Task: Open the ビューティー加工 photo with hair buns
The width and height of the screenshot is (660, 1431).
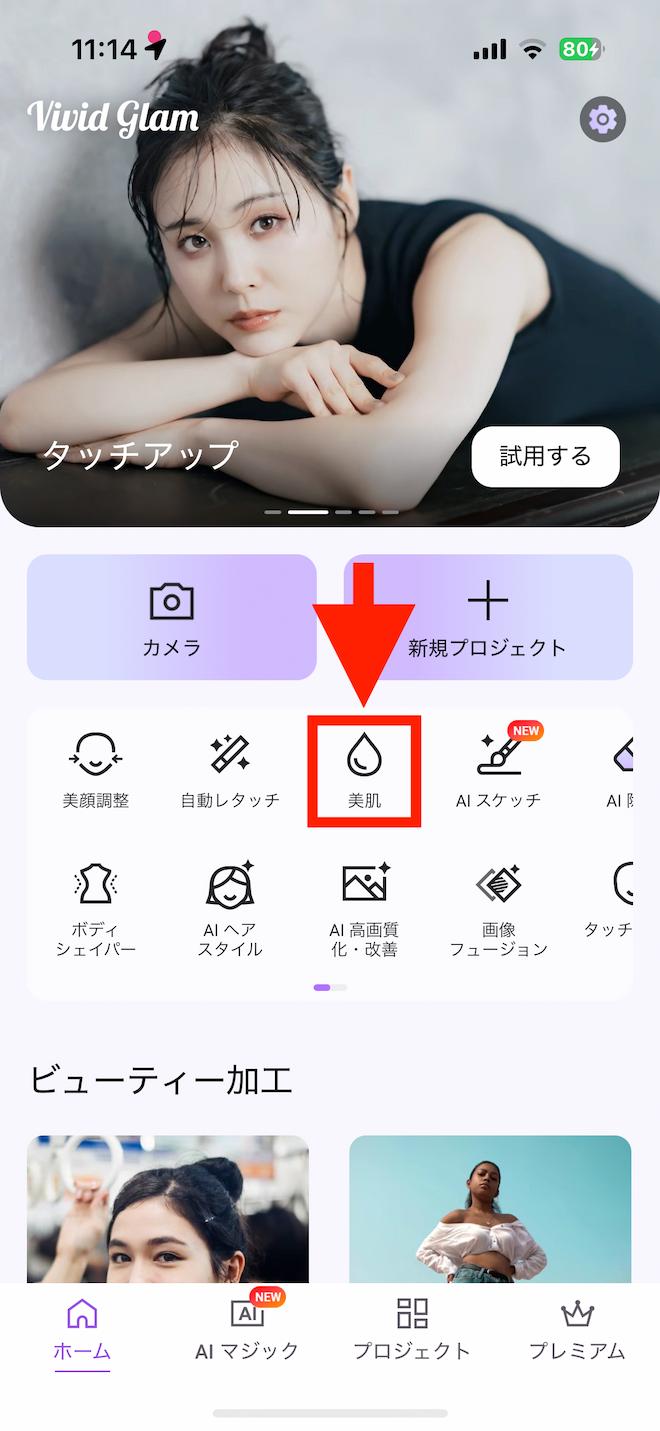Action: pos(168,1208)
